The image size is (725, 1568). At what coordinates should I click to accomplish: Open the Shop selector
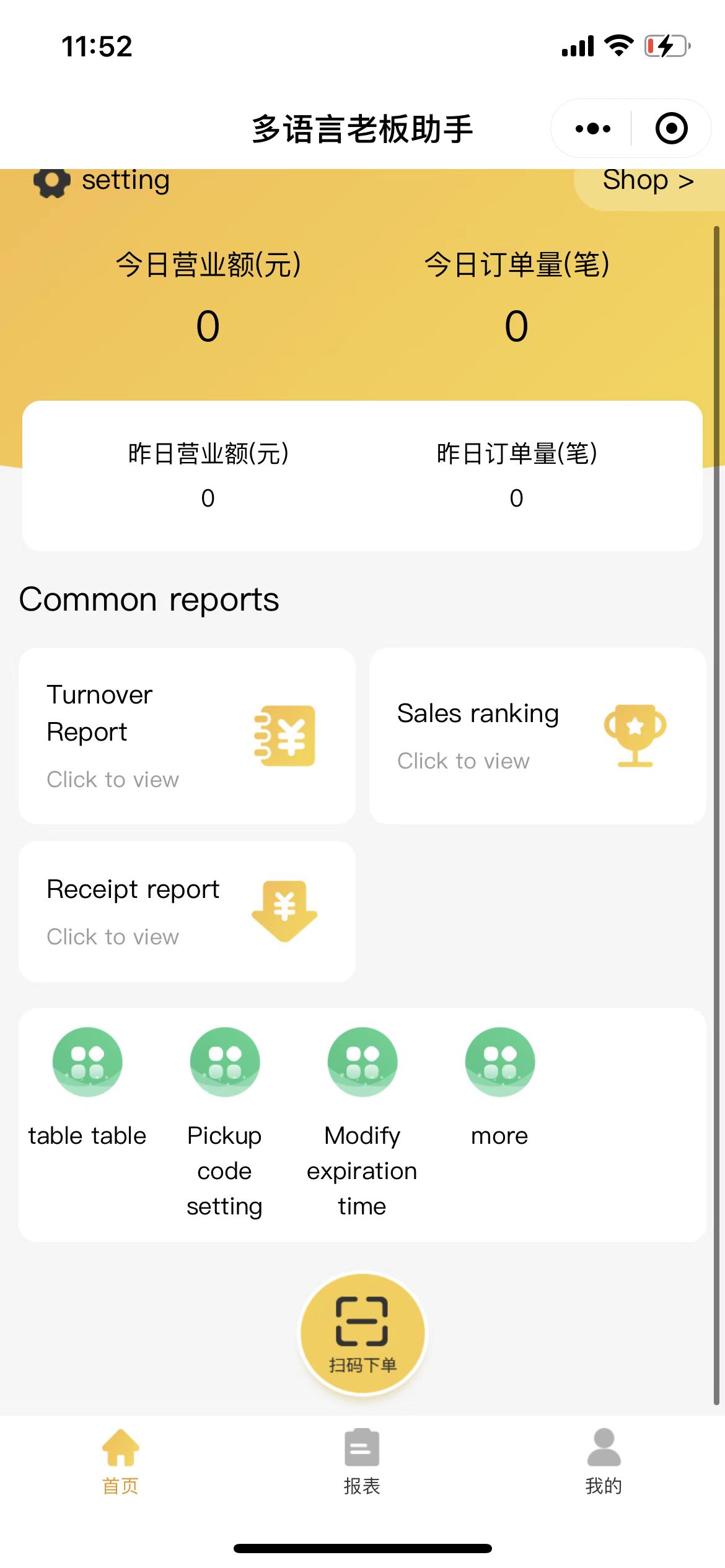[649, 182]
